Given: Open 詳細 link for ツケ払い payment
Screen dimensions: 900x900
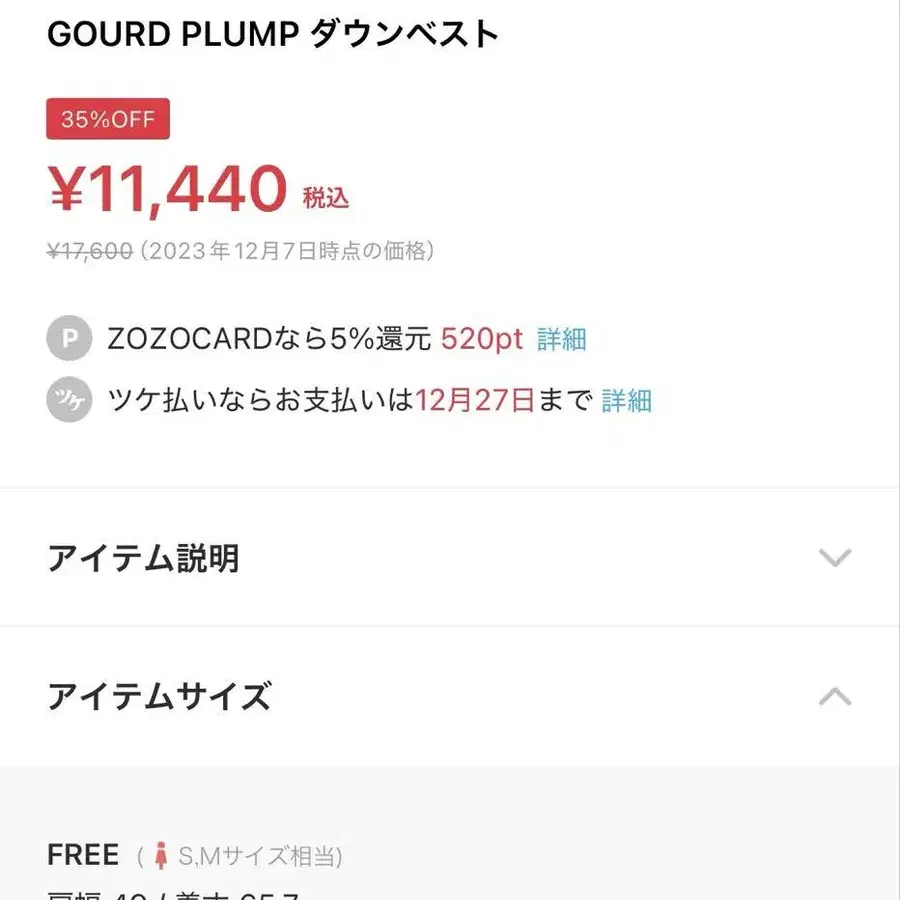Looking at the screenshot, I should pyautogui.click(x=626, y=401).
